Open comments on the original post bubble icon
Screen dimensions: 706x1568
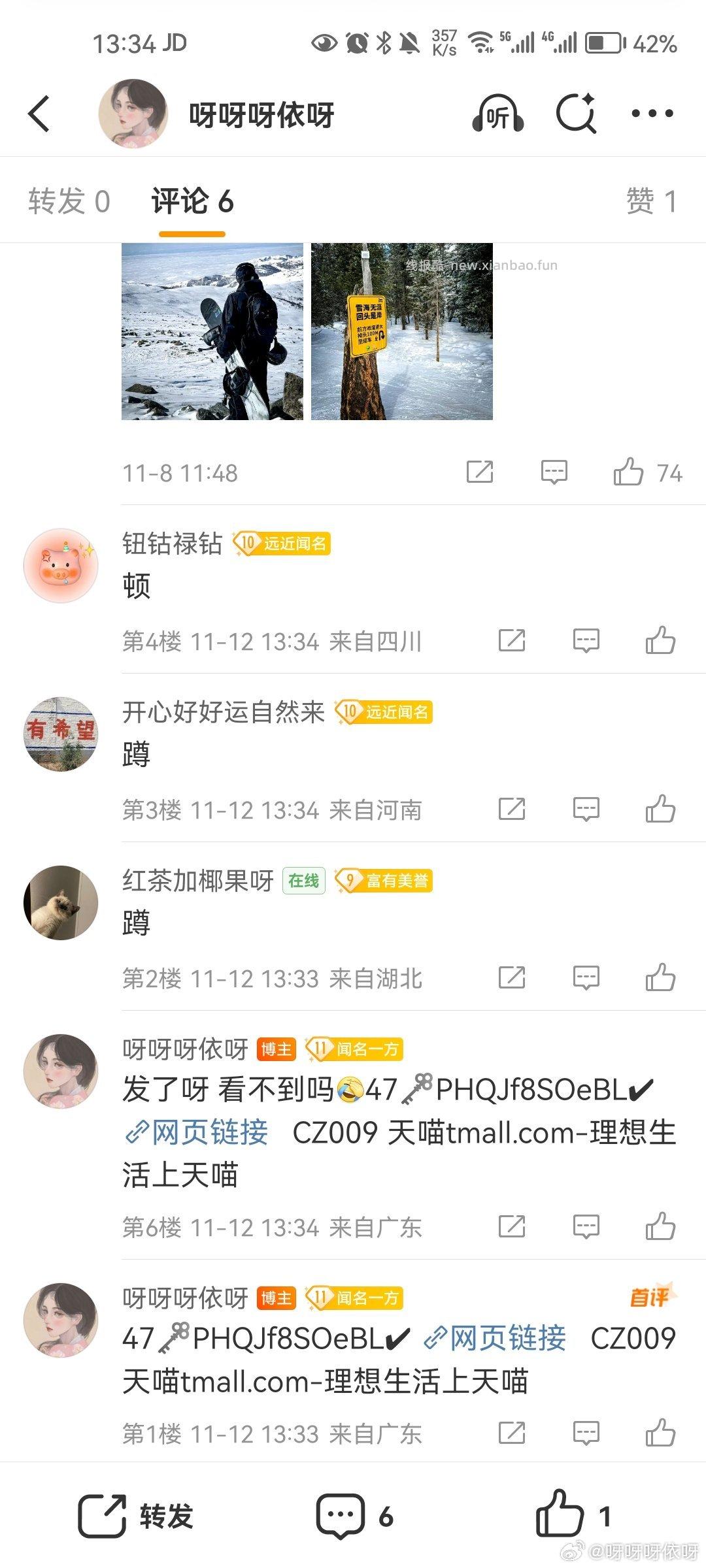[x=552, y=472]
